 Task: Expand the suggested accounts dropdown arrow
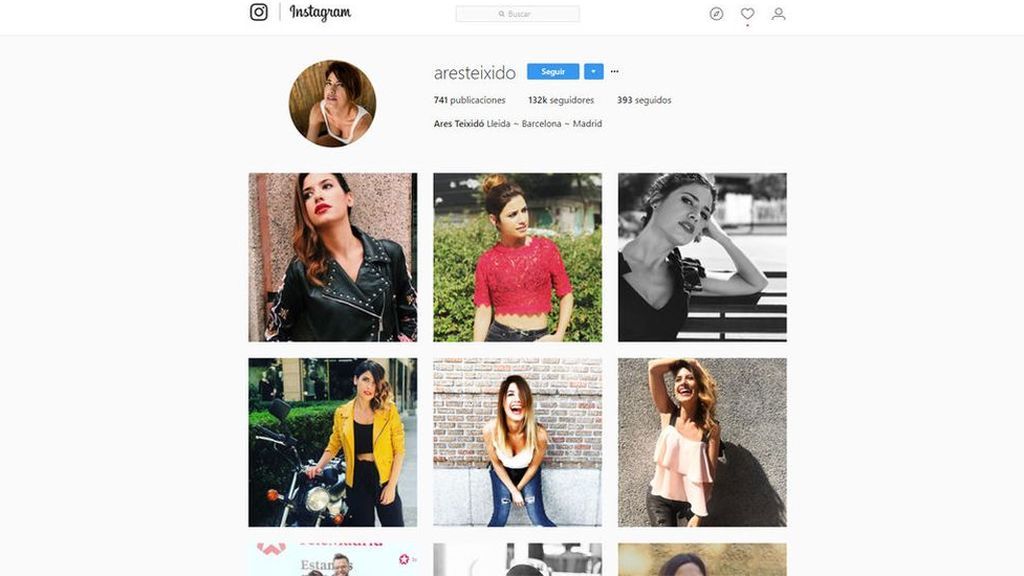pyautogui.click(x=593, y=72)
